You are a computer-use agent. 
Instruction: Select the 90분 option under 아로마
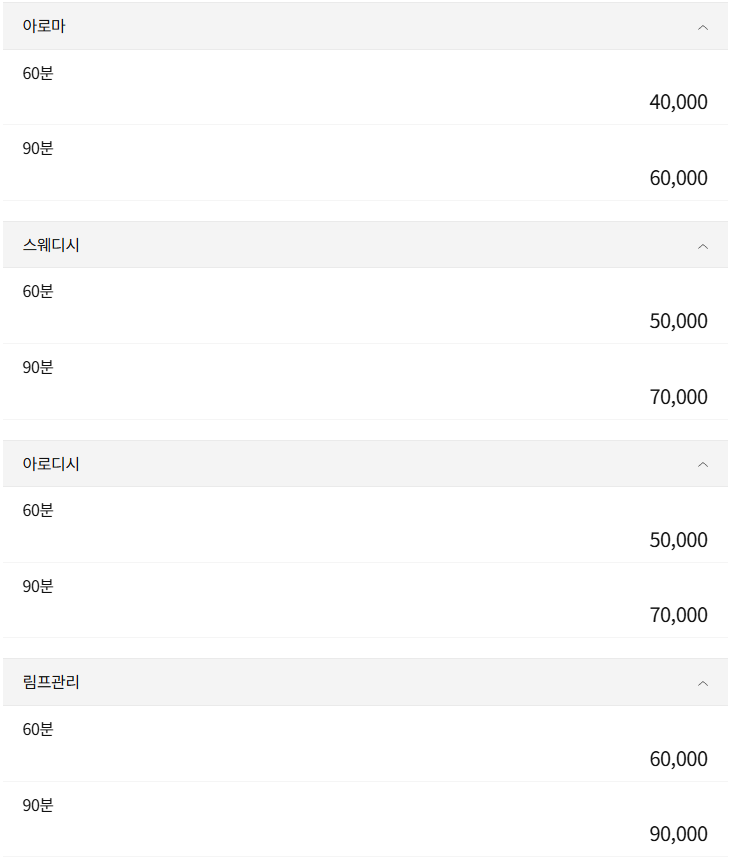[37, 148]
